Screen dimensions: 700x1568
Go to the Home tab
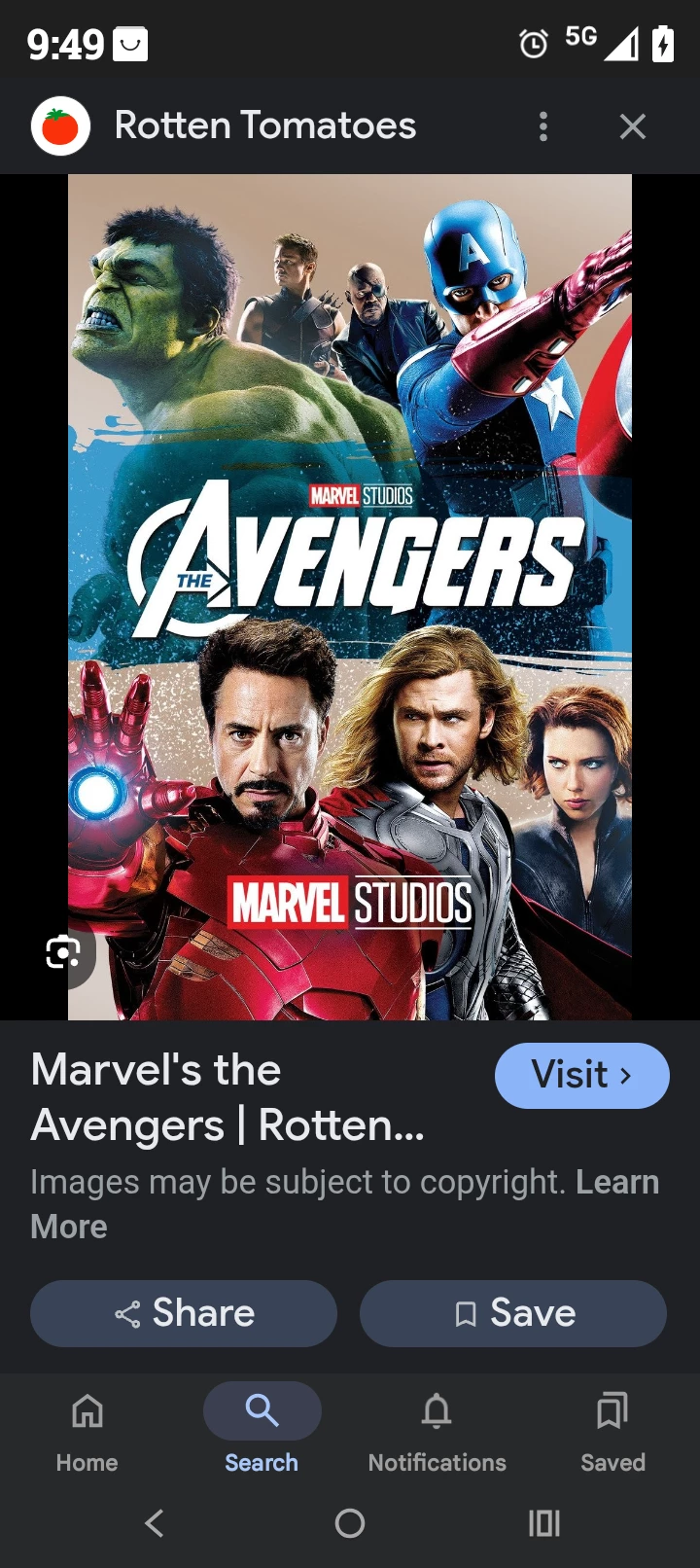(x=87, y=1432)
